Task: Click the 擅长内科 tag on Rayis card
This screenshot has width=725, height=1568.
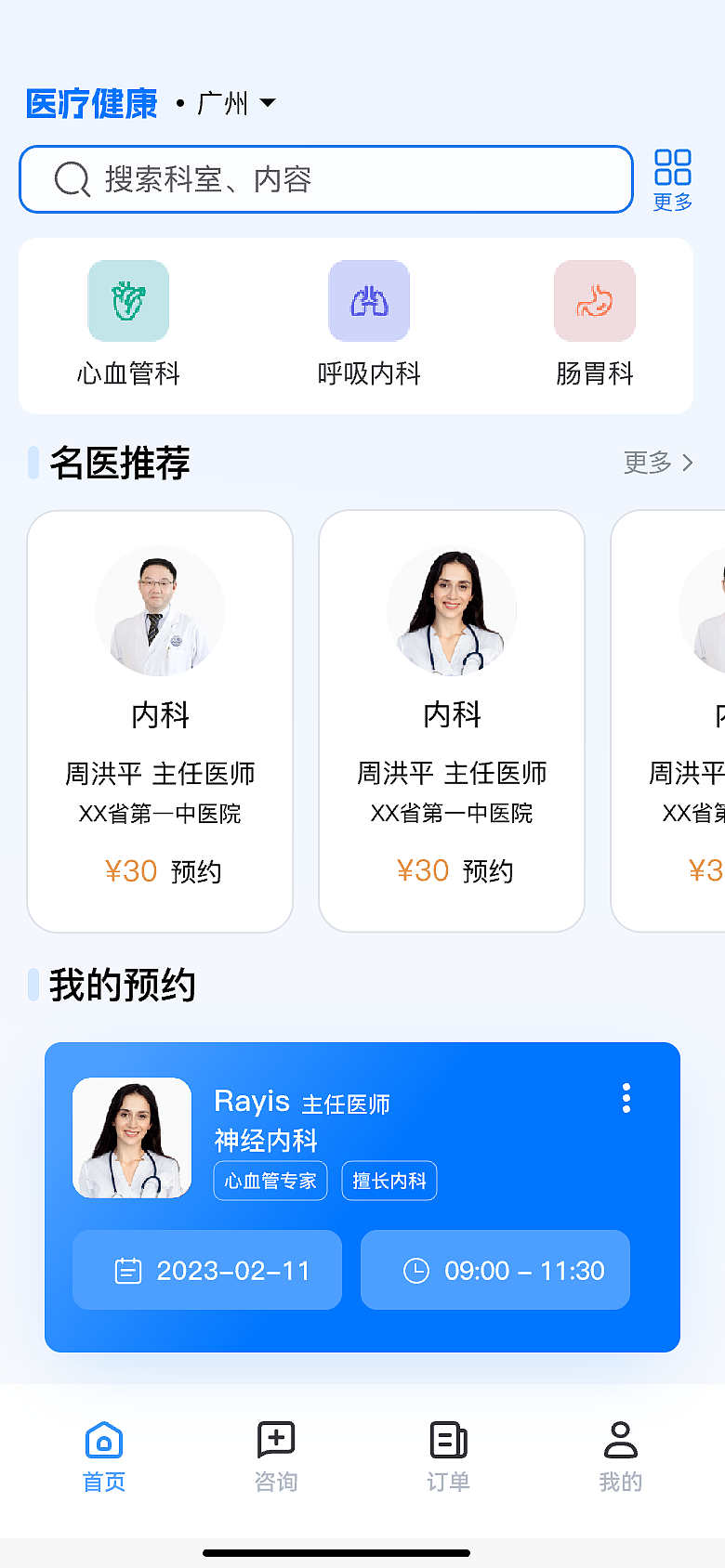Action: [x=389, y=1181]
